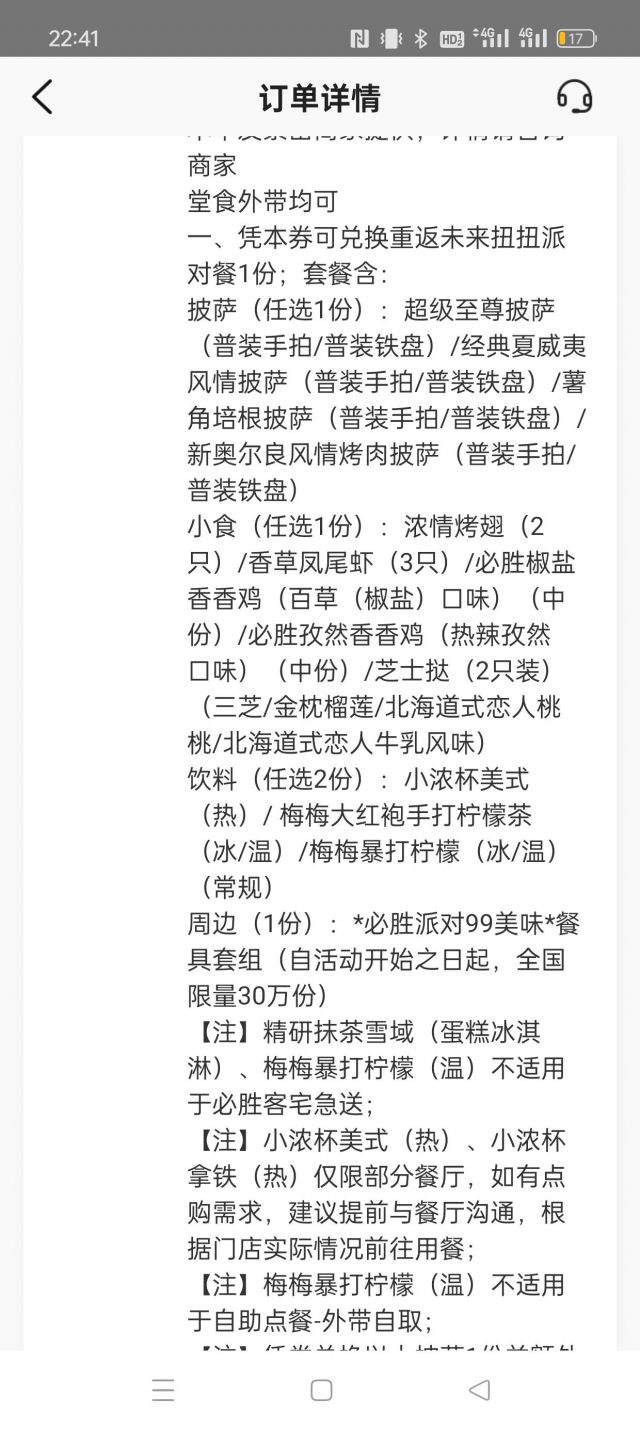640x1430 pixels.
Task: Open recent apps from the navigation bar
Action: (x=163, y=1390)
